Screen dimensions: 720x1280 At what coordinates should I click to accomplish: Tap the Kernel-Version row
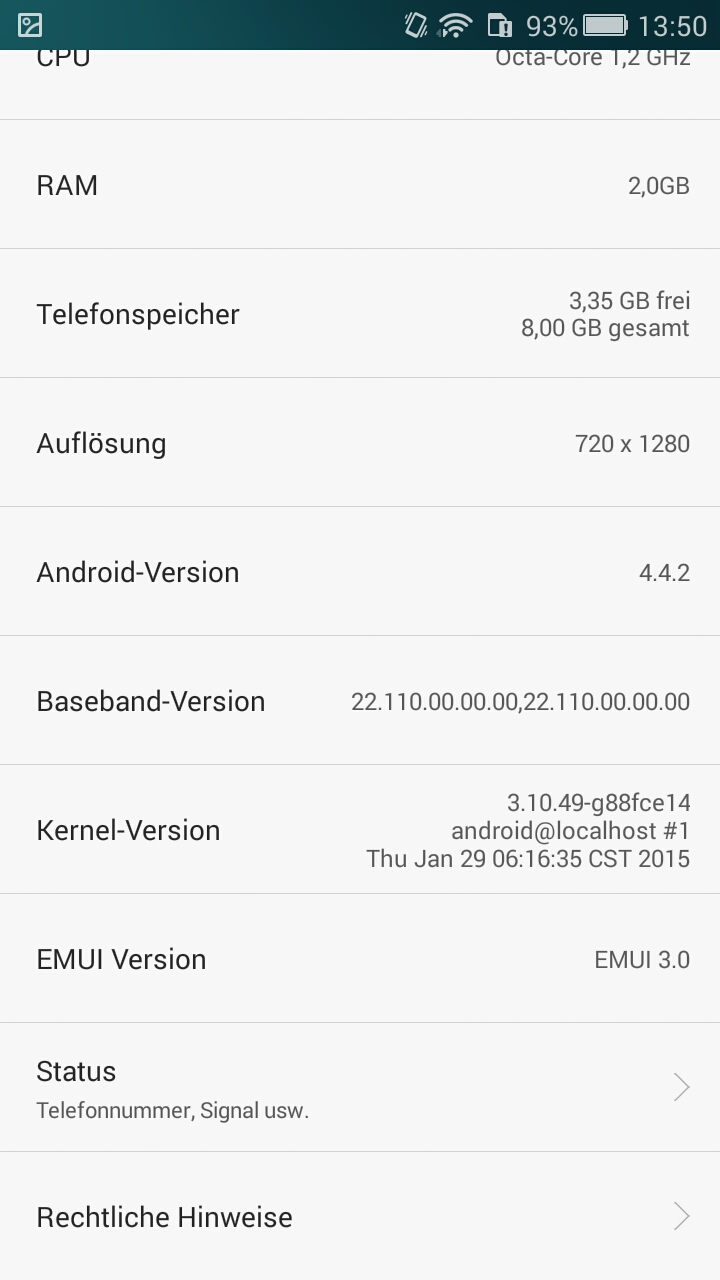[x=360, y=829]
